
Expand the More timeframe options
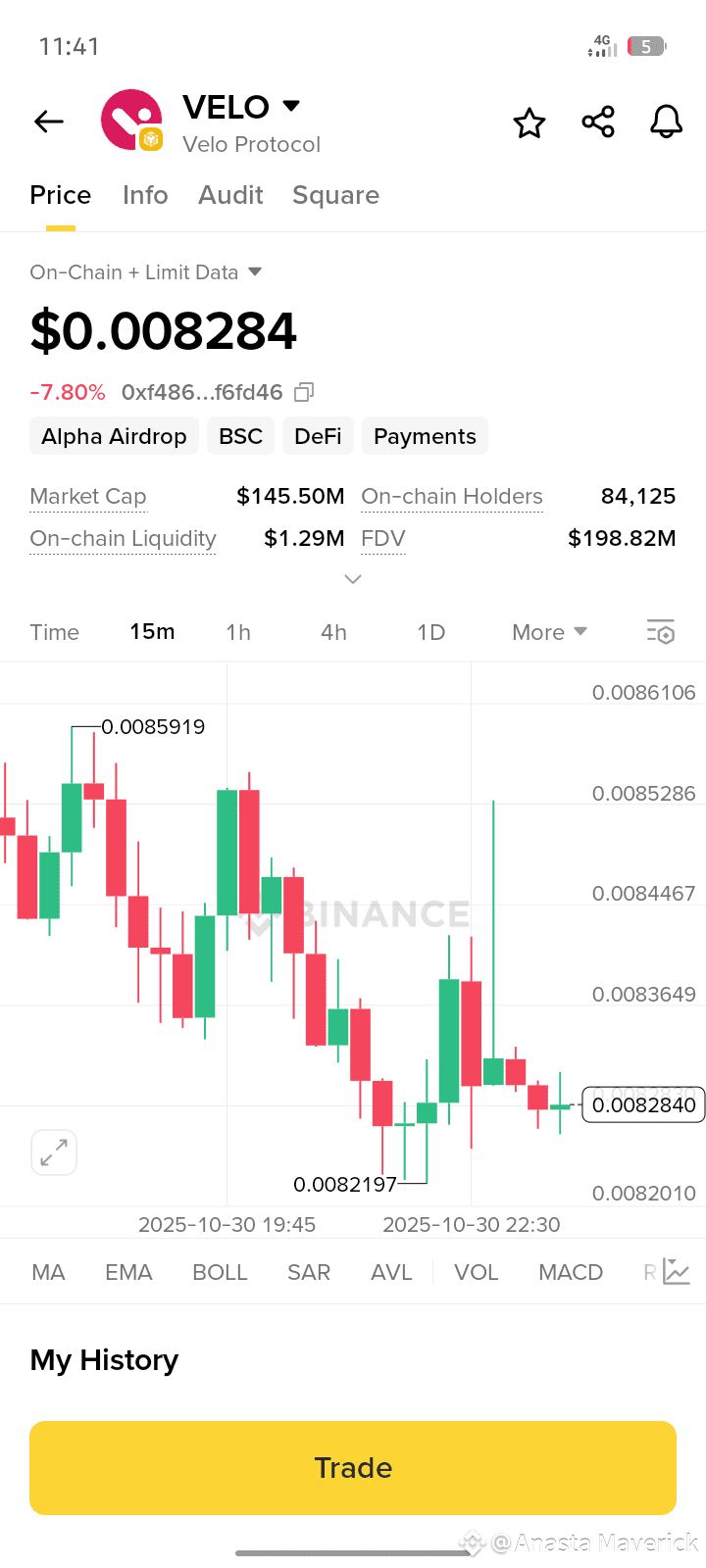(548, 632)
